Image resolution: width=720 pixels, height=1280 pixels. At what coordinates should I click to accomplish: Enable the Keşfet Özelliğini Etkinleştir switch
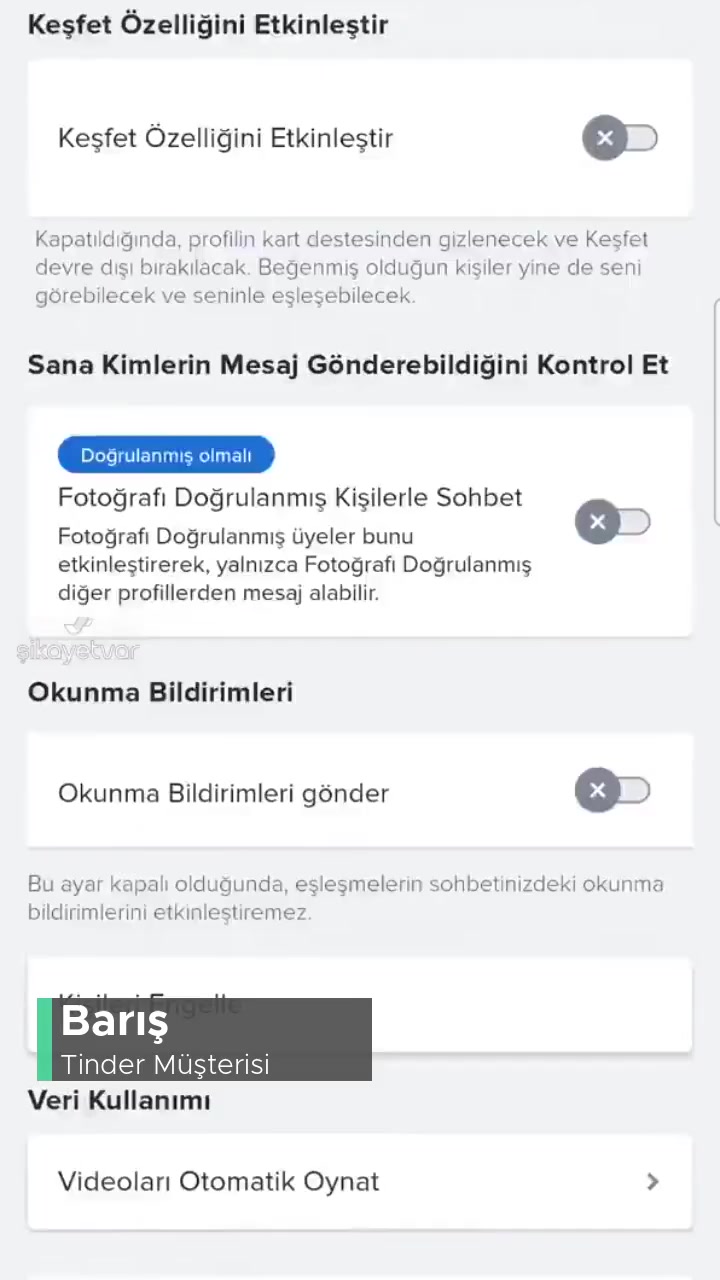tap(620, 137)
